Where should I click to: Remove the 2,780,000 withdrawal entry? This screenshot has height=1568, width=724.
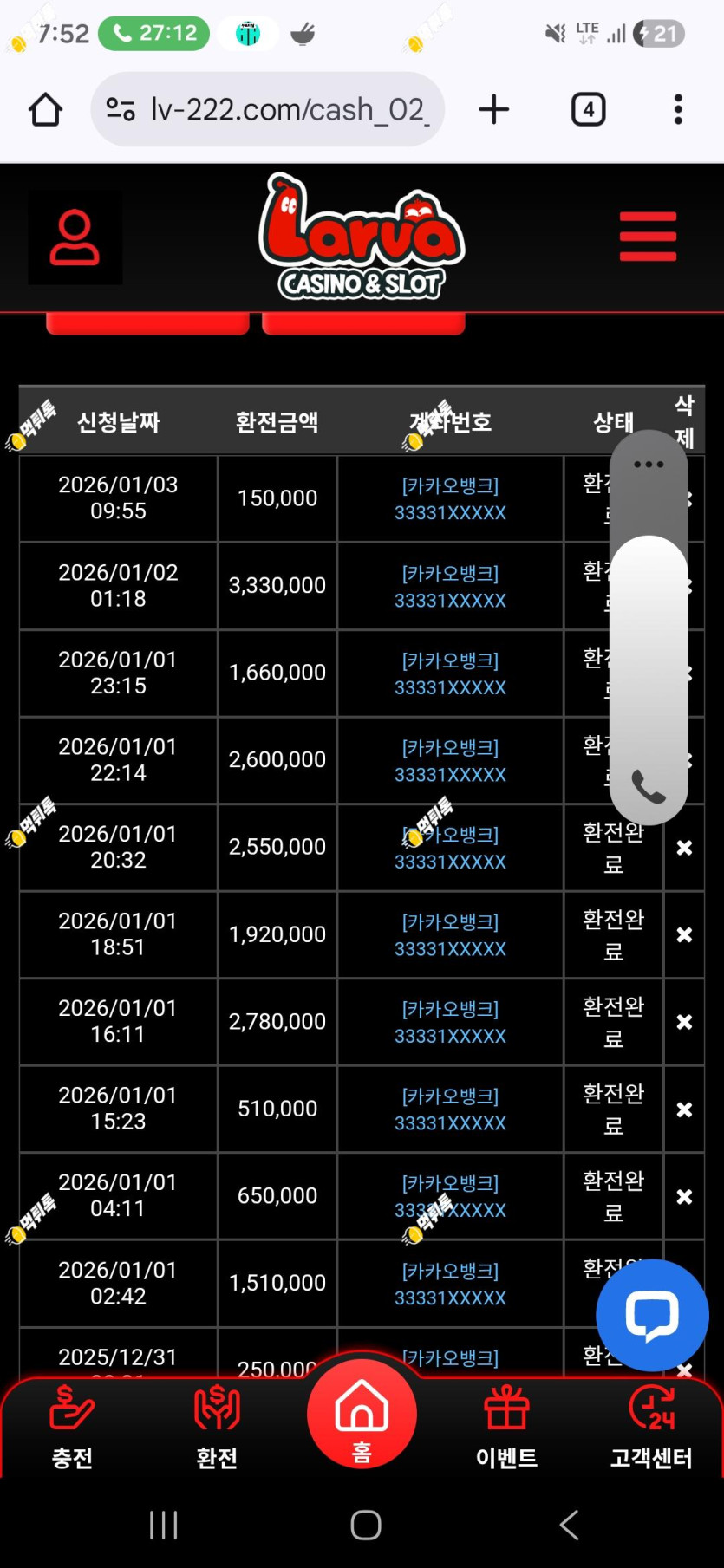point(684,1023)
